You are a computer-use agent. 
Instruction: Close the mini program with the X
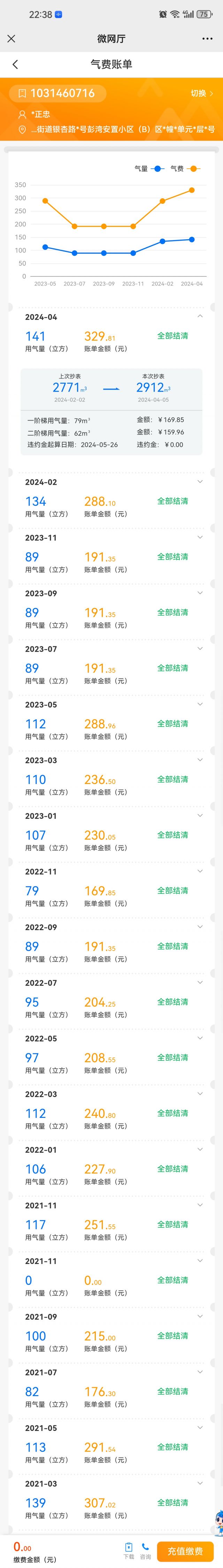(11, 38)
